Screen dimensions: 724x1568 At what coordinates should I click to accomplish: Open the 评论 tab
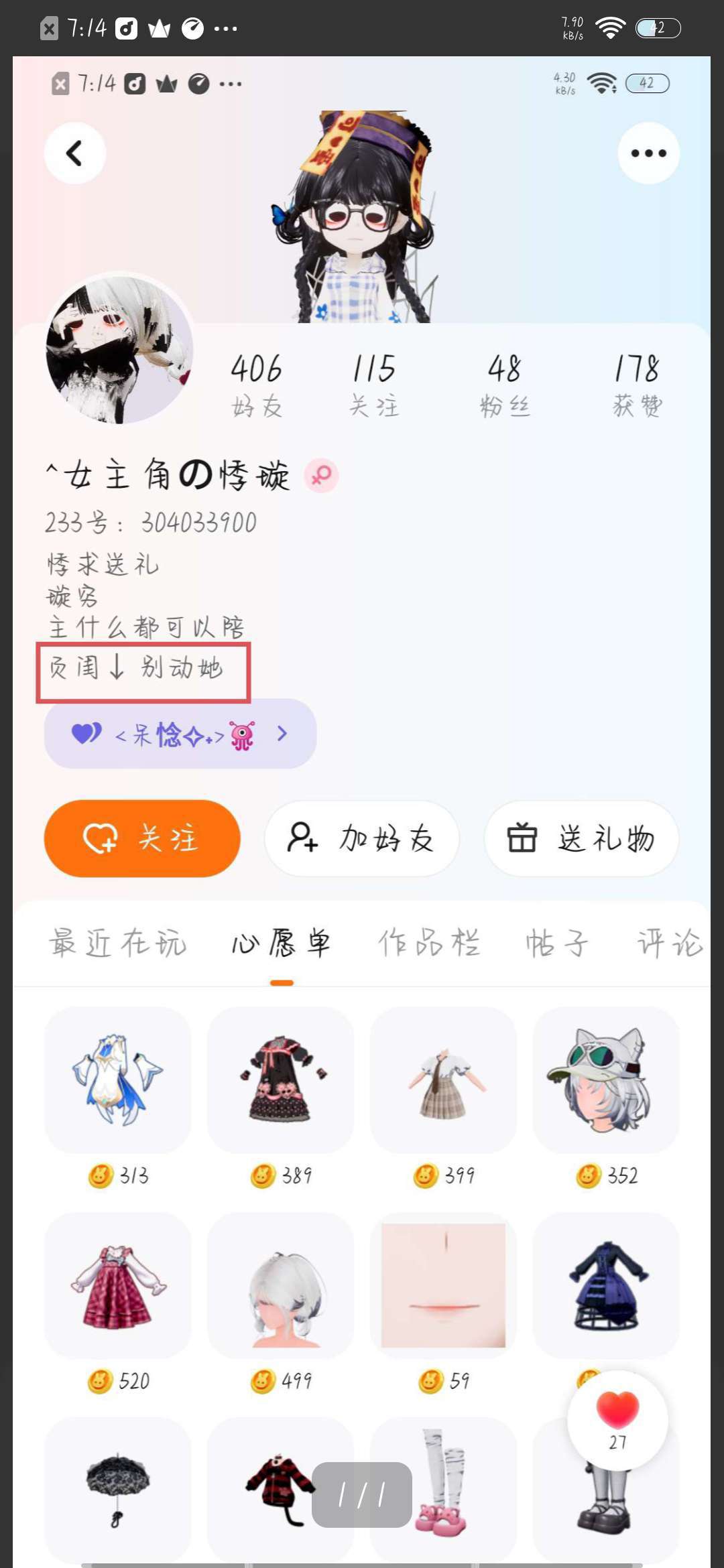tap(669, 943)
